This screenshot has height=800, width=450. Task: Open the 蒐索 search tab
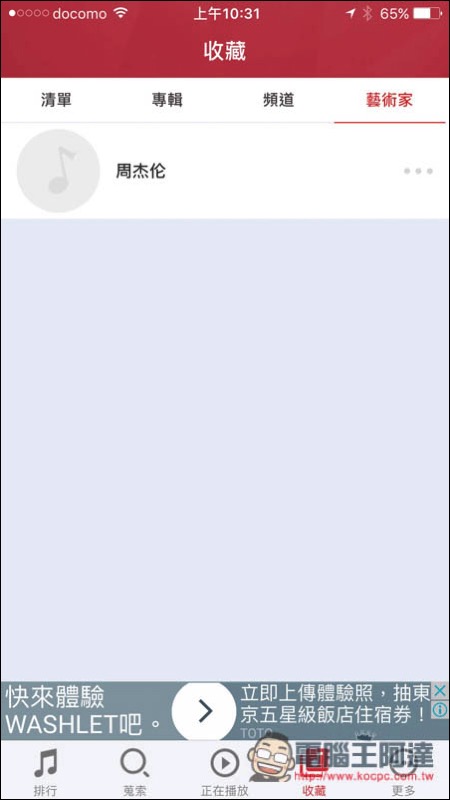click(x=135, y=771)
